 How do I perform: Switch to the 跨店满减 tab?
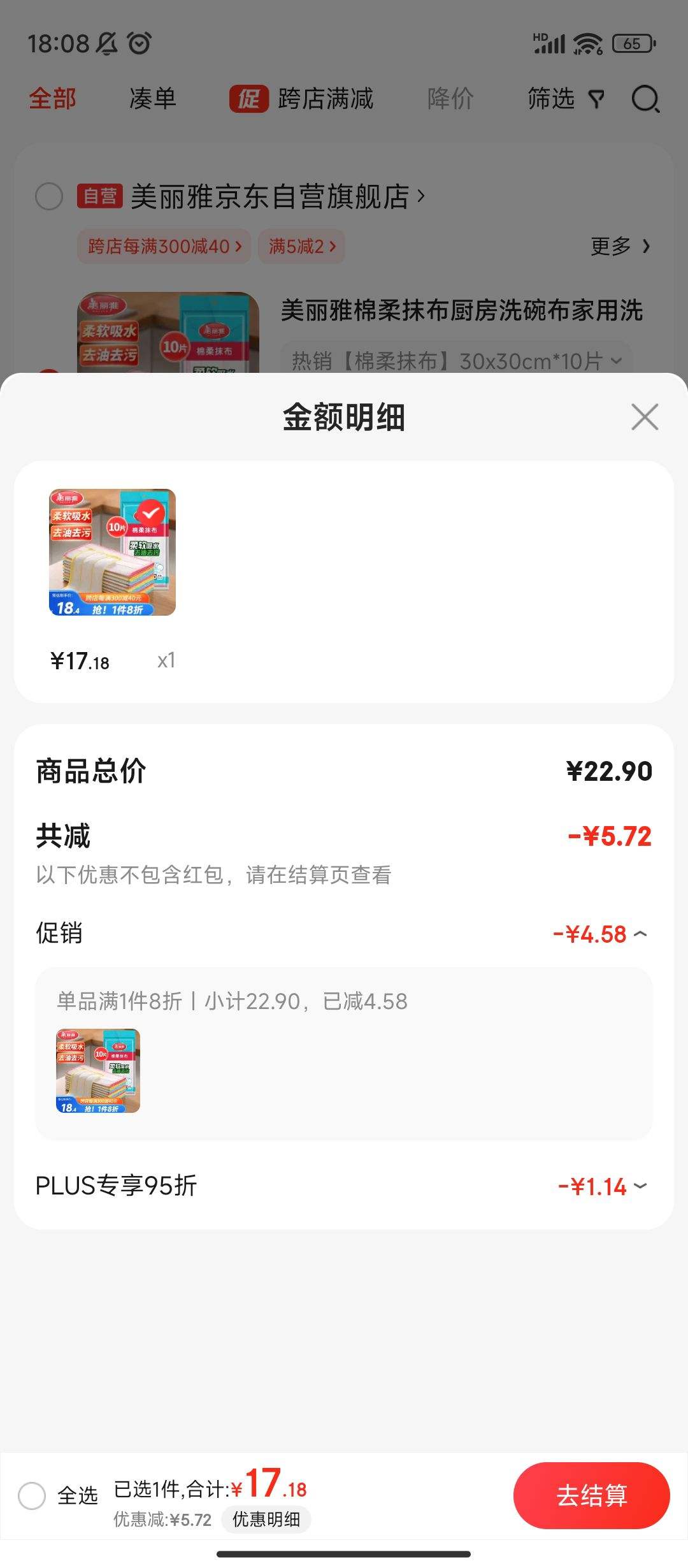point(301,99)
